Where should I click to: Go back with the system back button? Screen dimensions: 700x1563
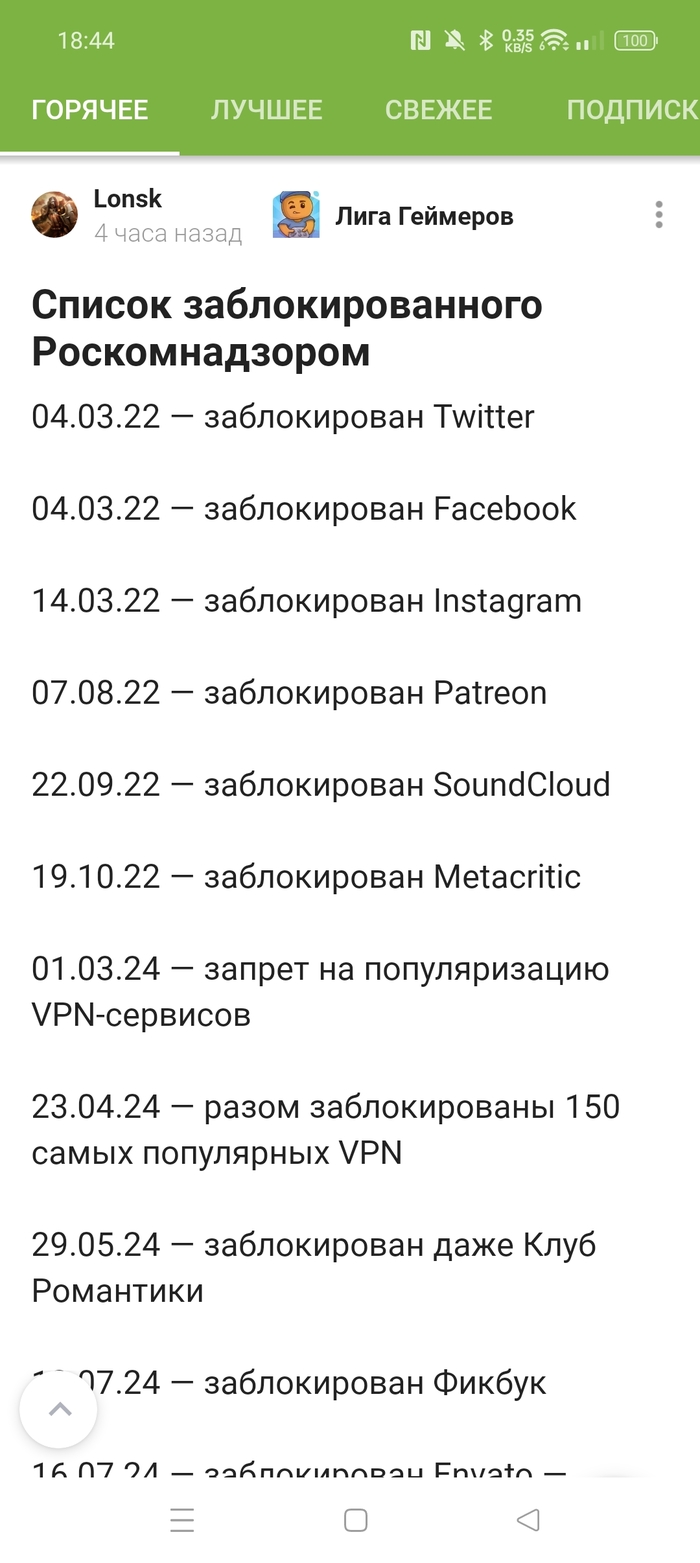coord(528,1520)
